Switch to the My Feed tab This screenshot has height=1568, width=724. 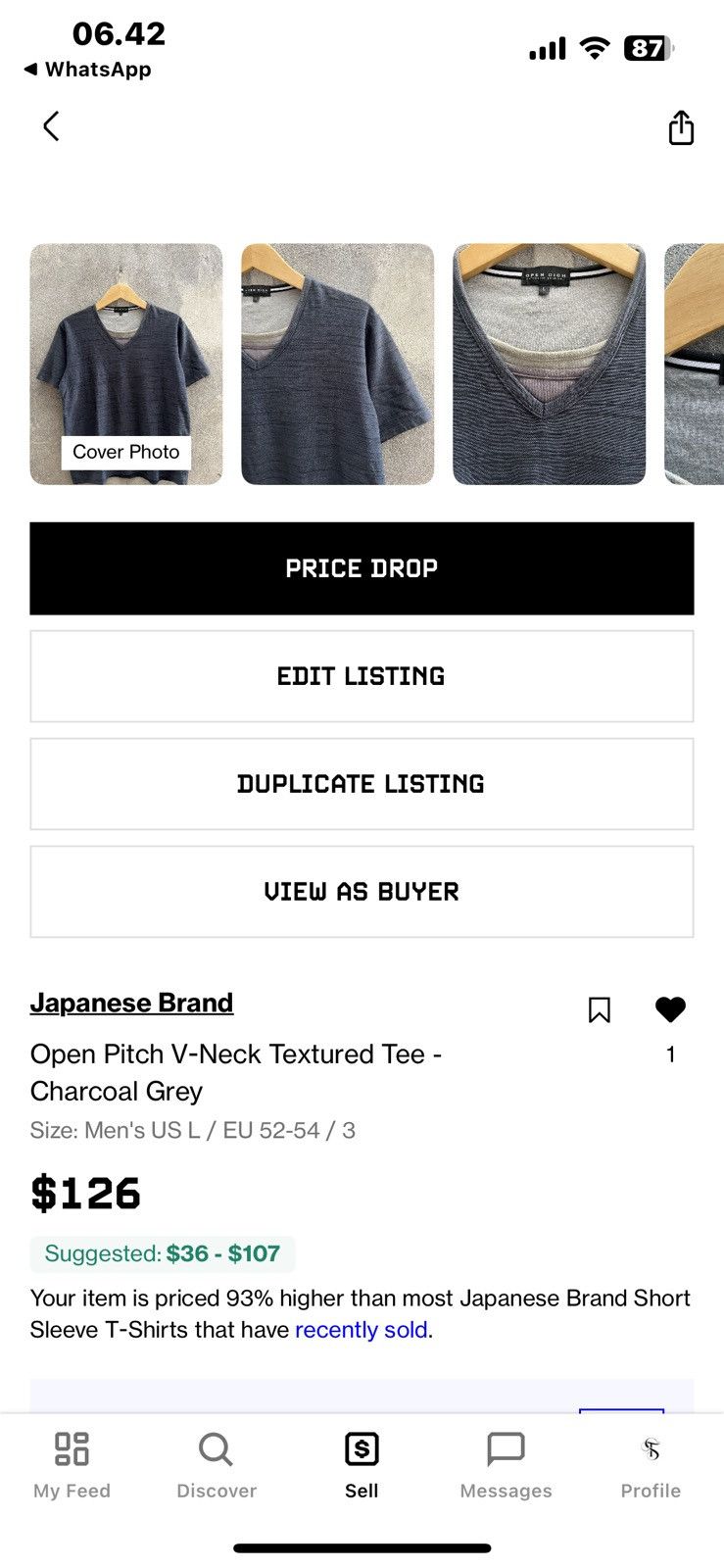coord(72,1465)
